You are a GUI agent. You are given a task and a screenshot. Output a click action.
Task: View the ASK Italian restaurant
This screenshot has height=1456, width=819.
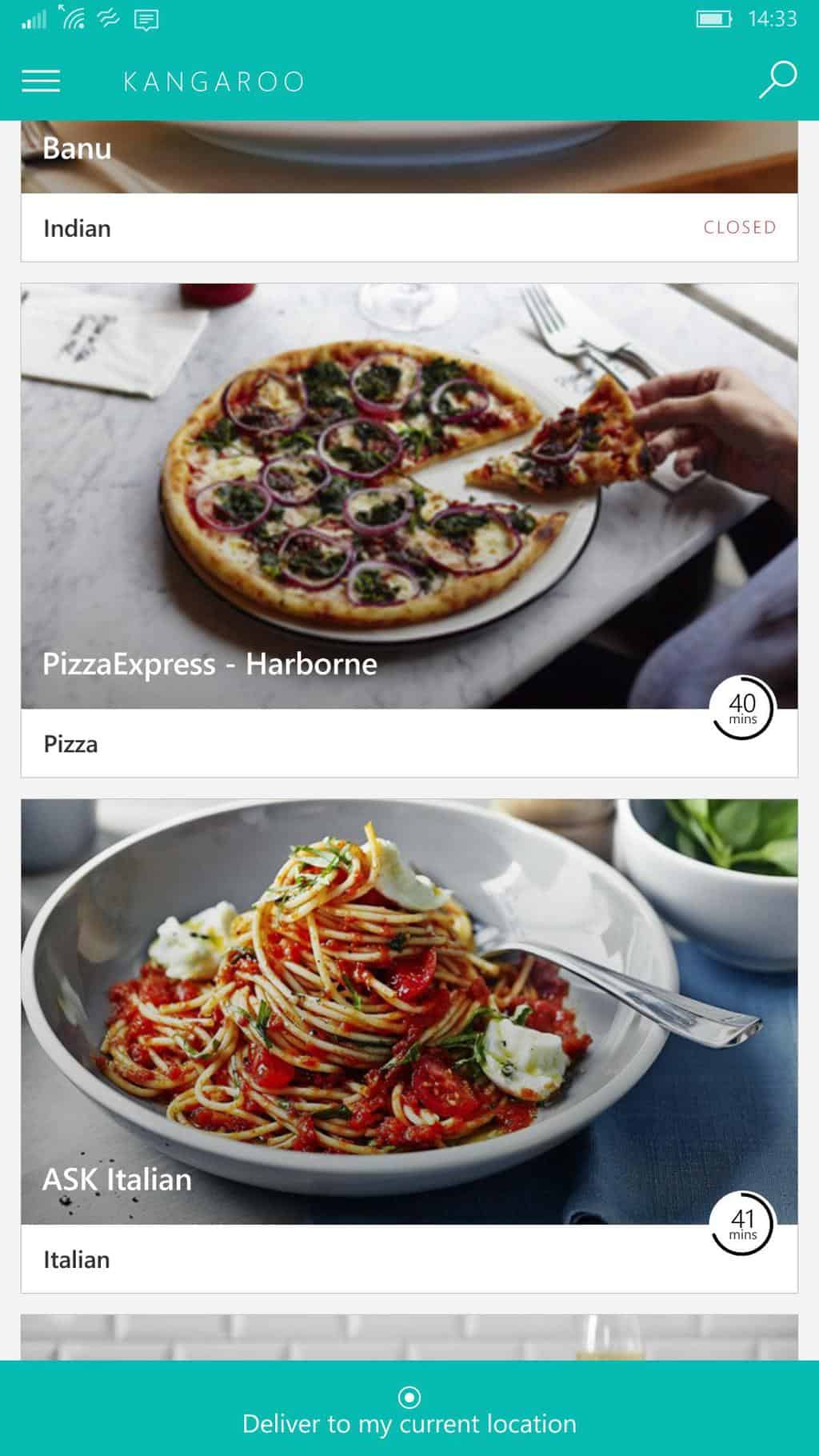409,1045
